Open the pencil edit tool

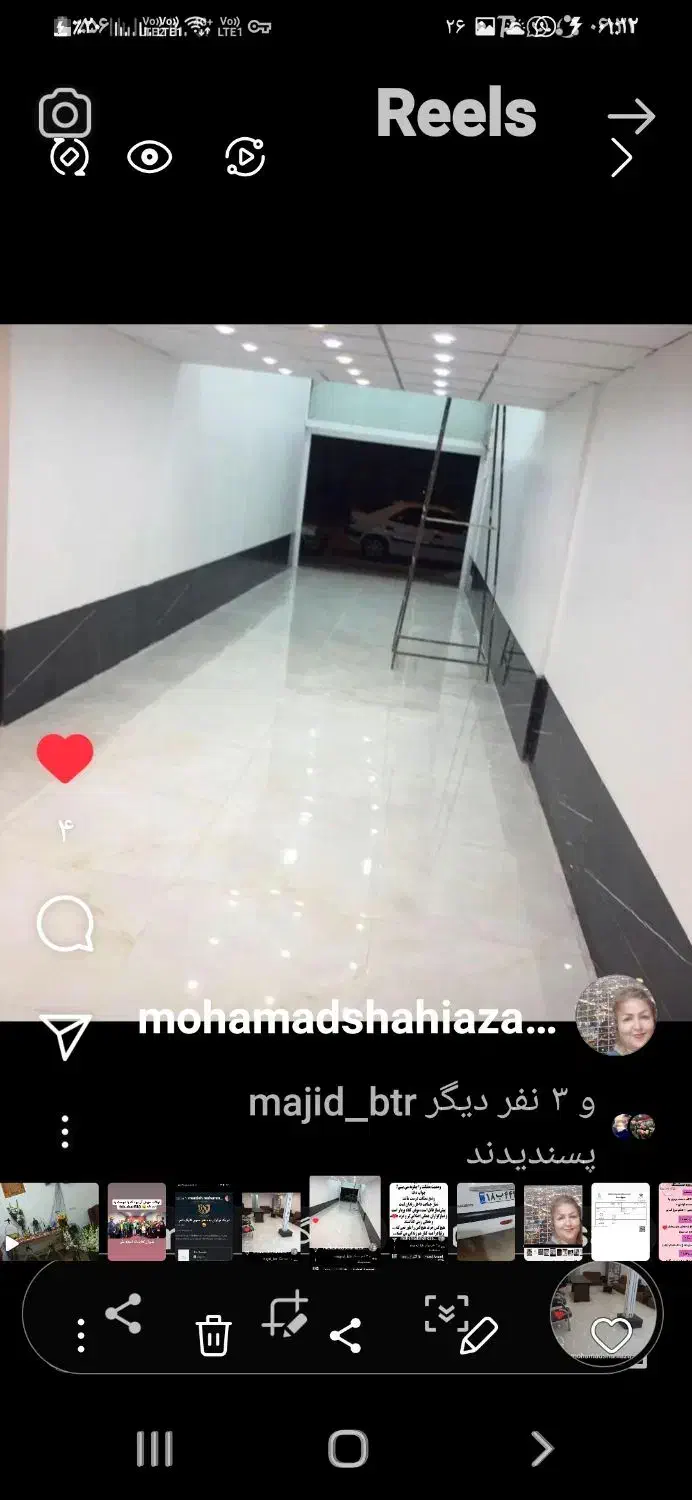tap(479, 1336)
